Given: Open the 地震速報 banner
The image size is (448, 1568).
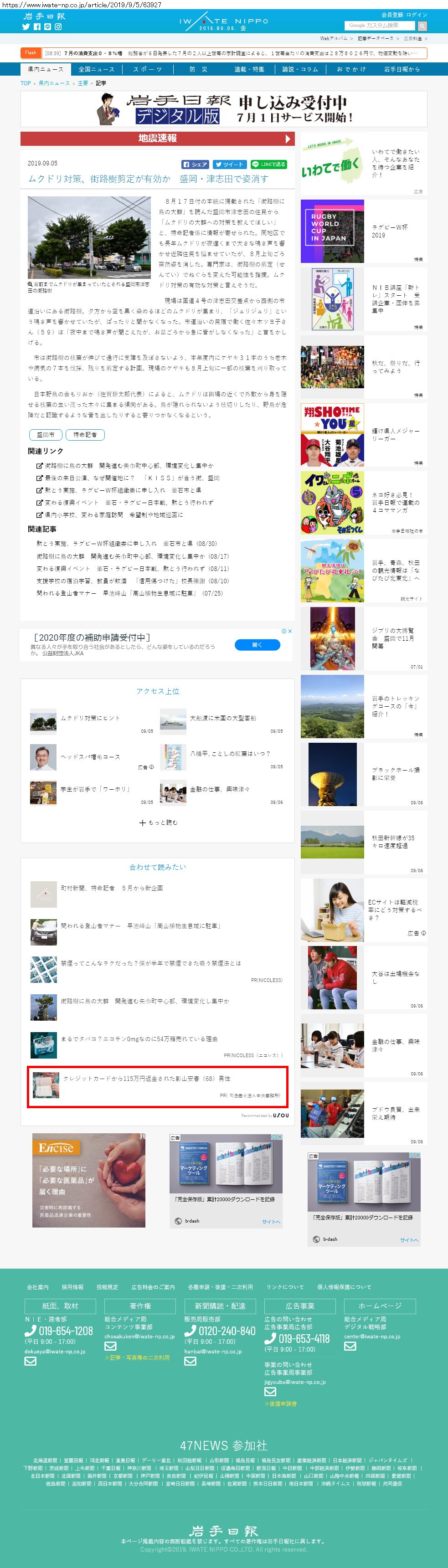Looking at the screenshot, I should pos(157,139).
